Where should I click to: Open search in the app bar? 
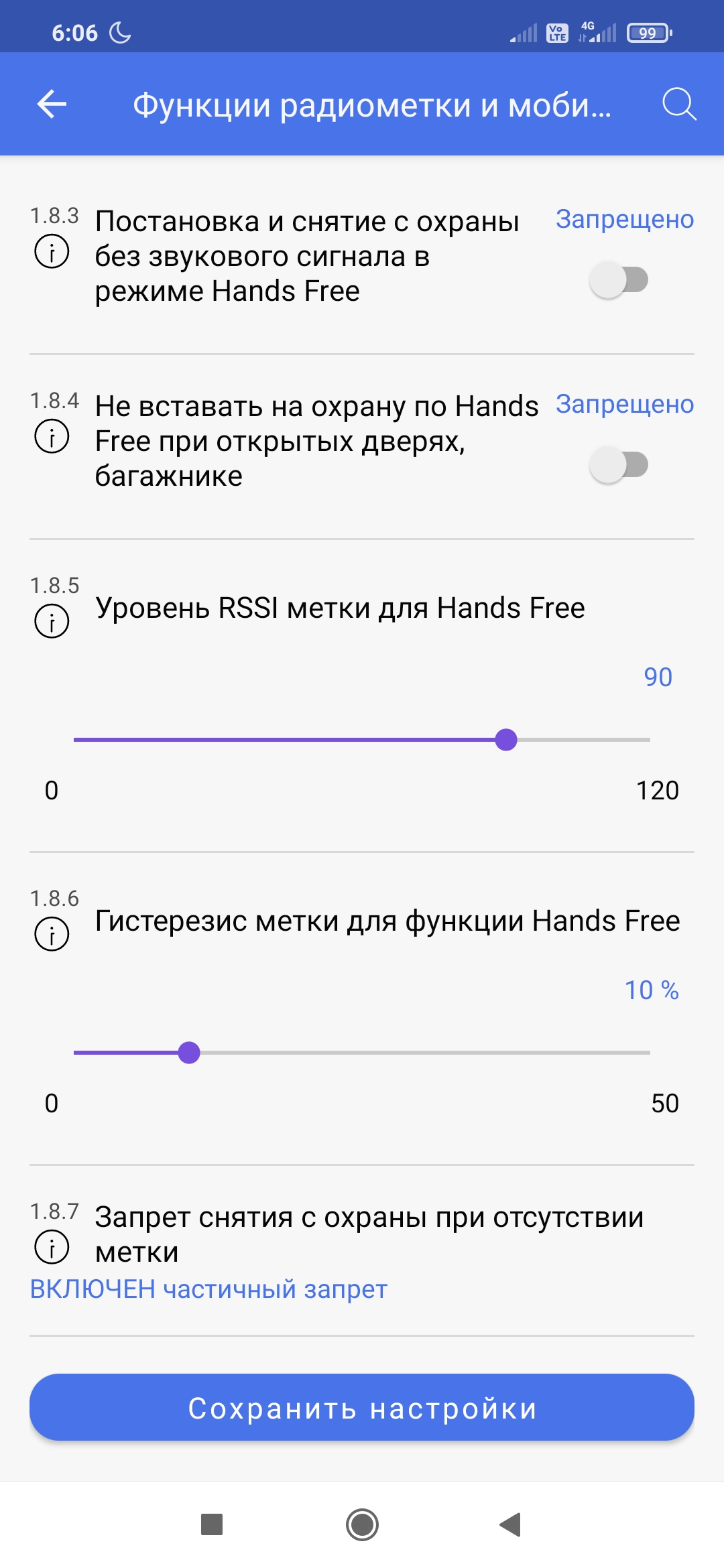tap(678, 105)
